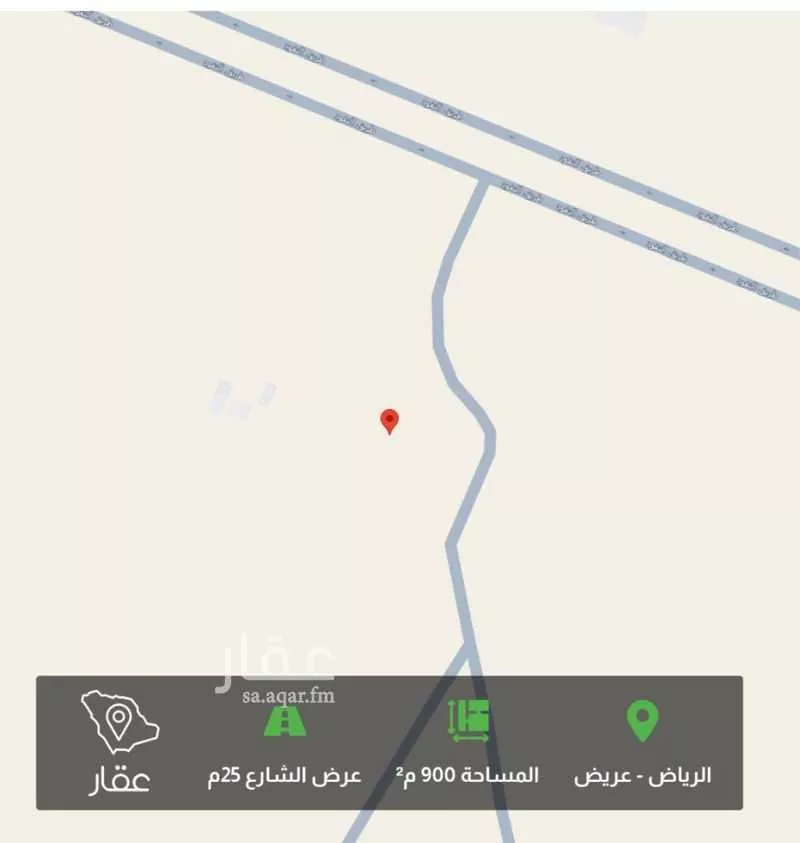Select the road symbol above عرض الشارع text
This screenshot has width=800, height=843.
pyautogui.click(x=286, y=719)
